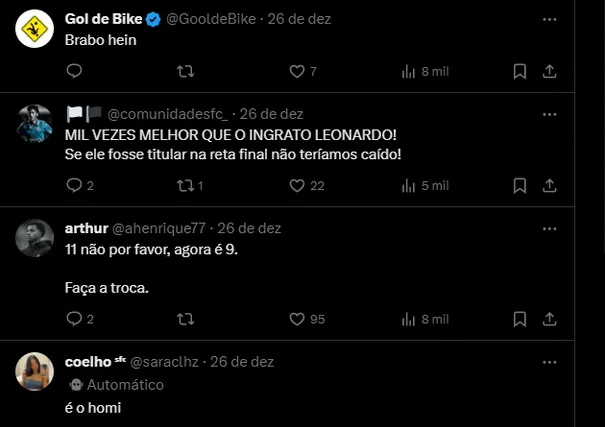The height and width of the screenshot is (427, 605).
Task: Visit coelho's profile via avatar
Action: pos(35,372)
